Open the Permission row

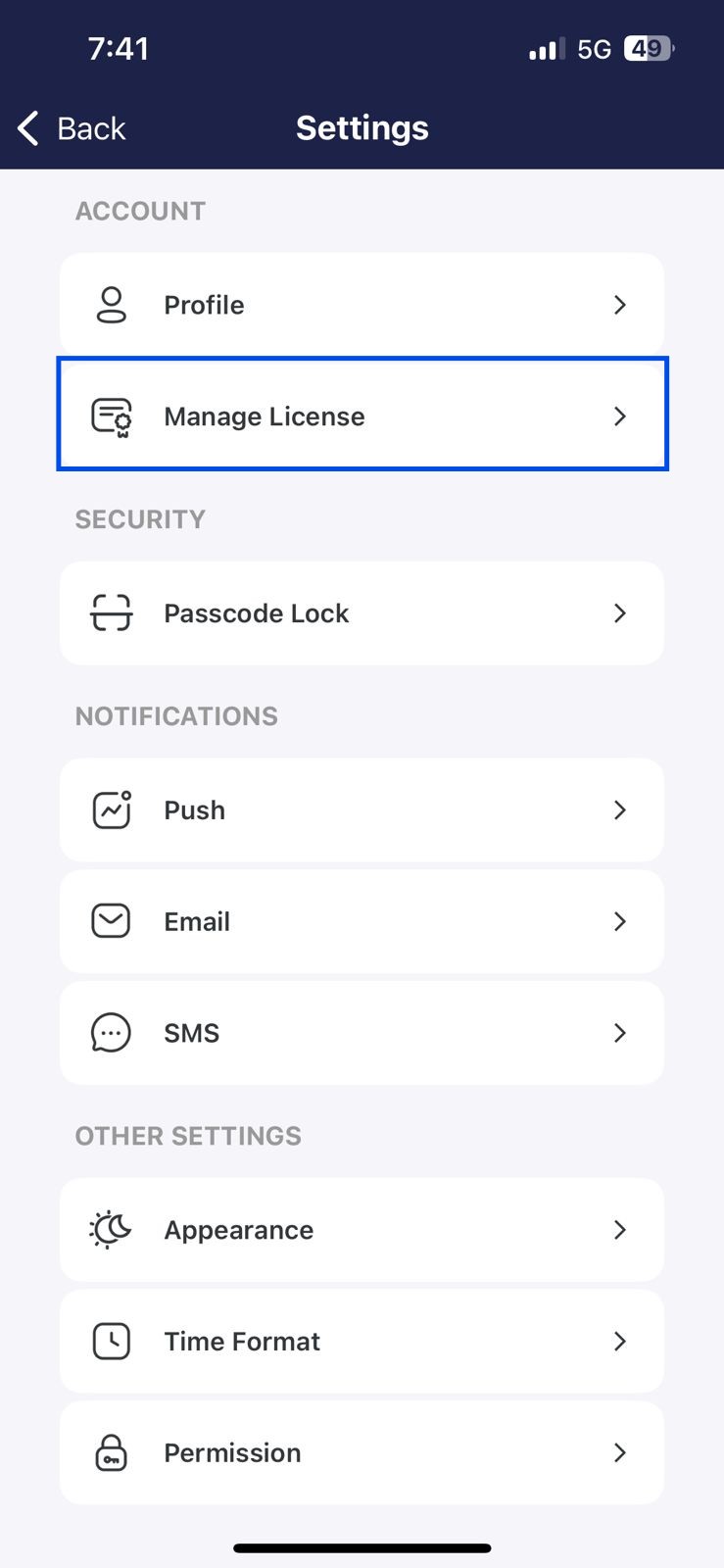362,1452
